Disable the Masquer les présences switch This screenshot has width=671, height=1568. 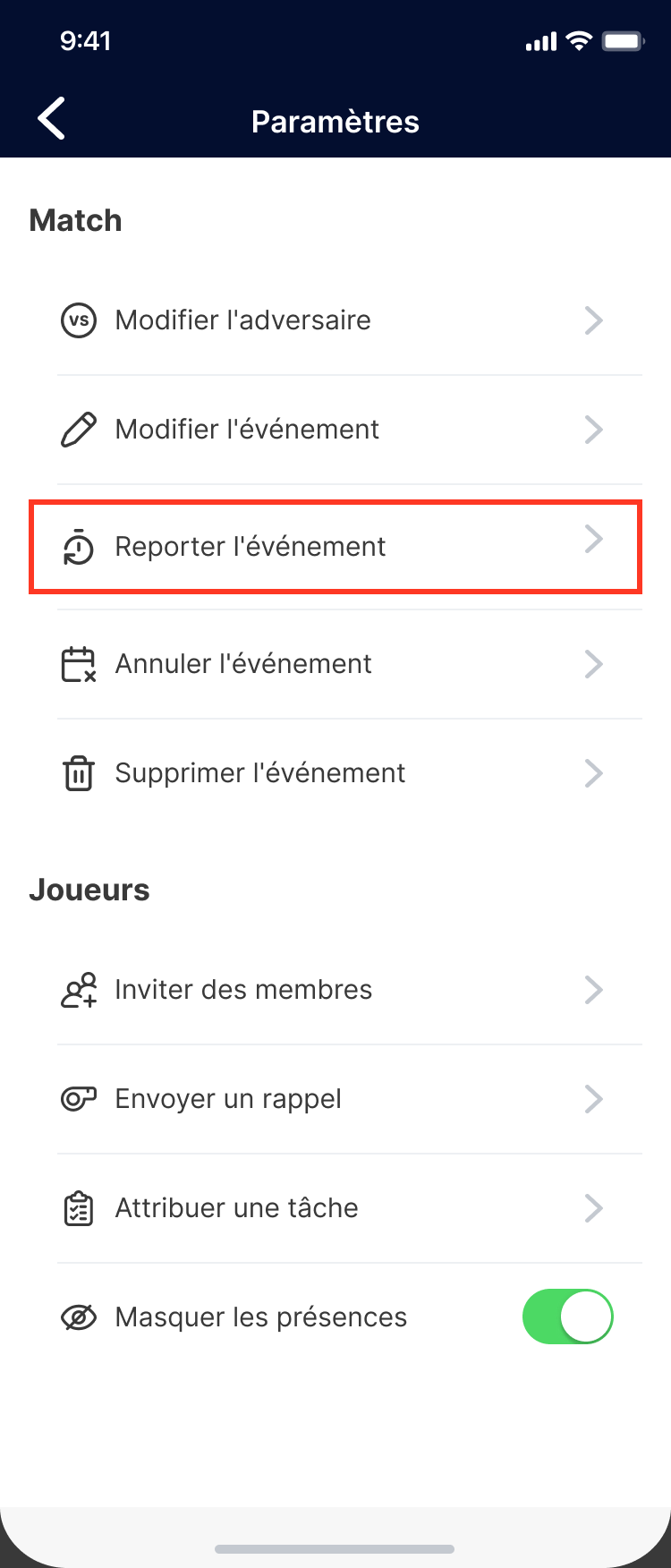pos(567,1317)
